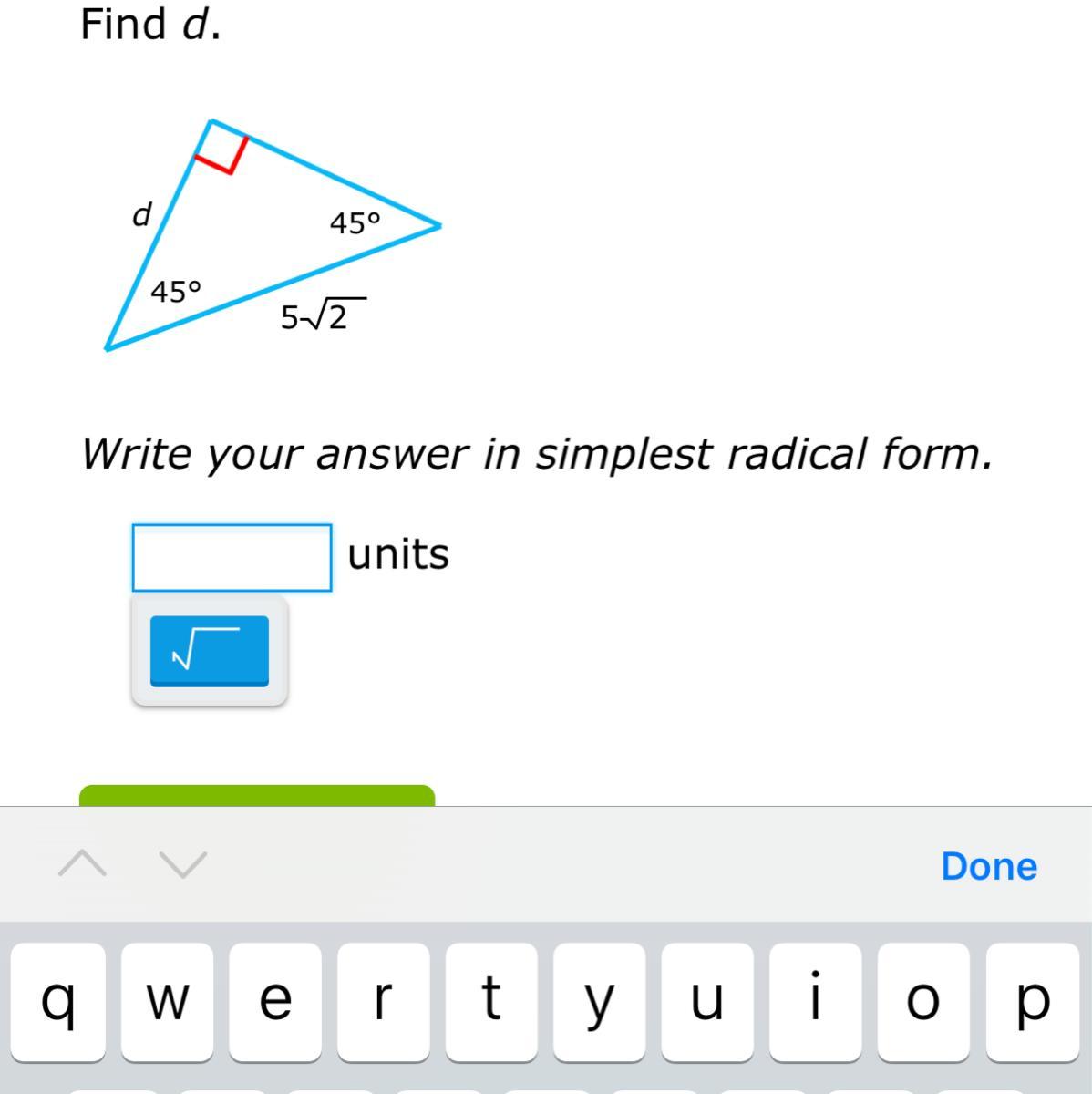
Task: Type the letter q key
Action: pyautogui.click(x=58, y=1001)
